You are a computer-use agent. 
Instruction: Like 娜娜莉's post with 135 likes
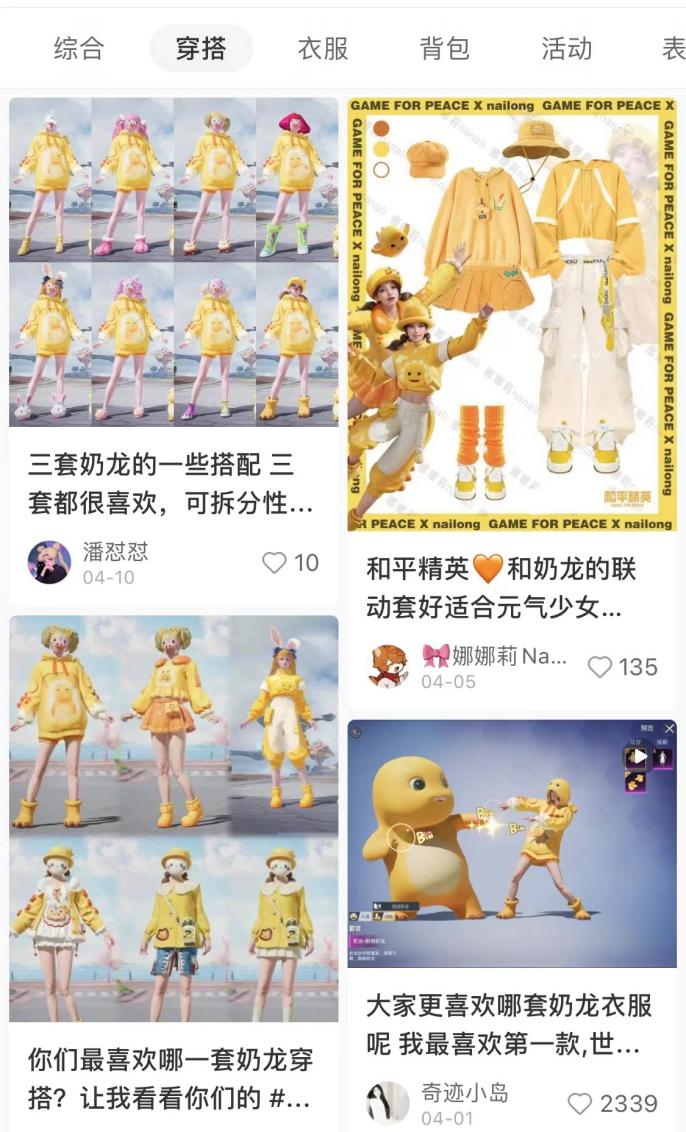point(600,667)
